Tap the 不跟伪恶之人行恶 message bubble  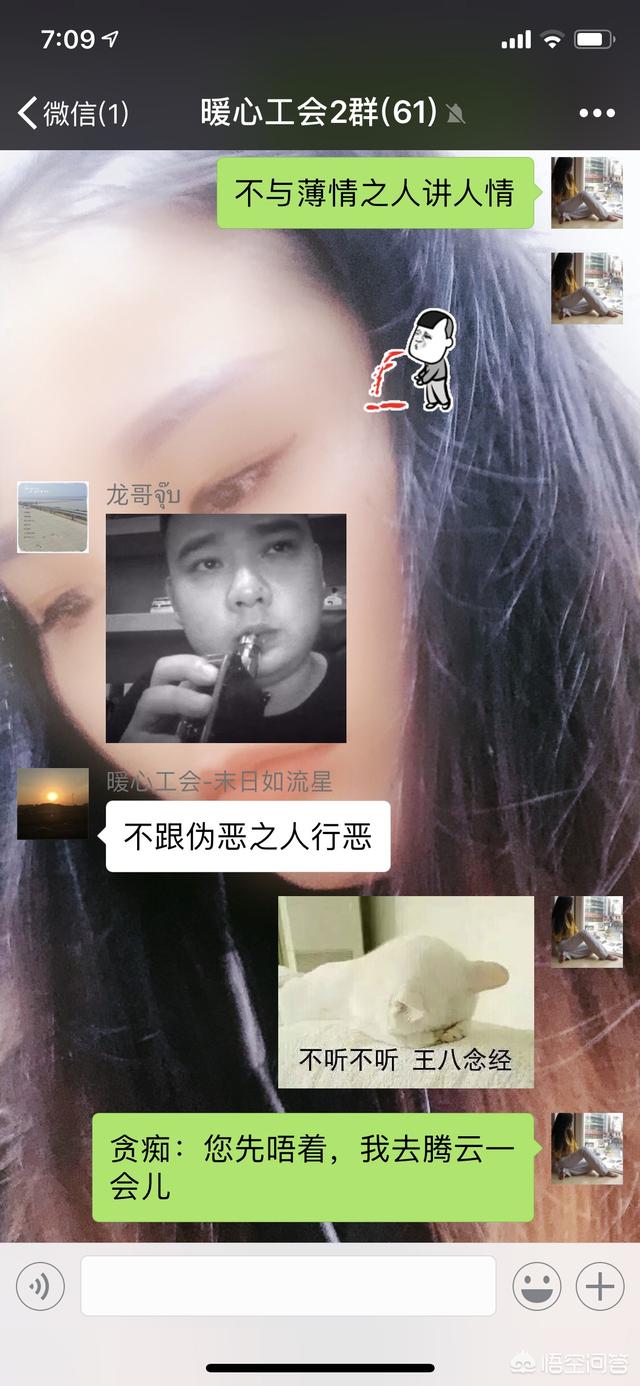[245, 835]
